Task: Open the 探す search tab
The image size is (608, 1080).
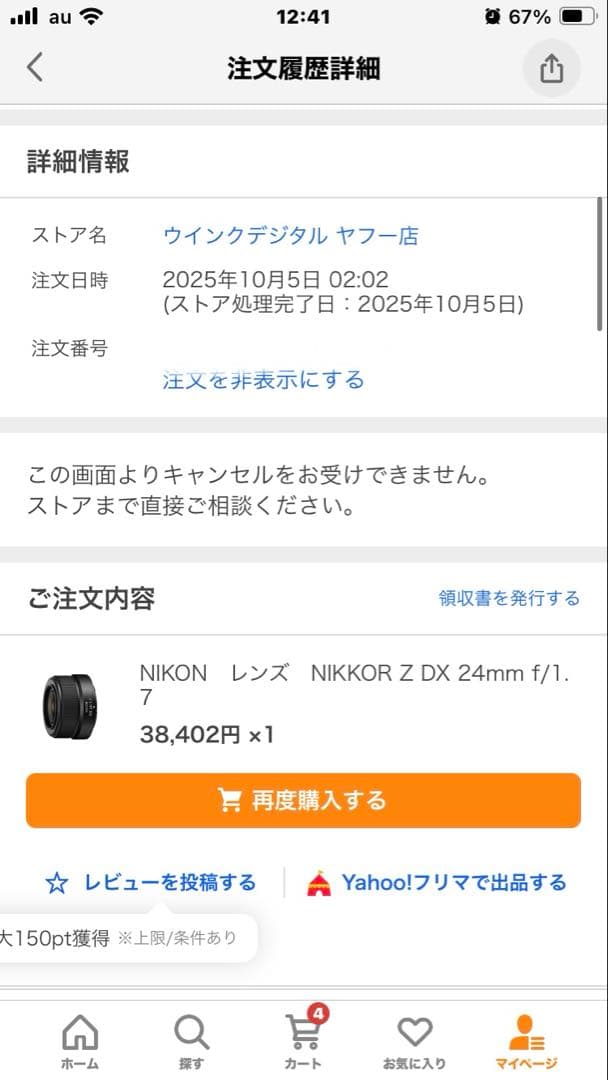Action: tap(190, 1040)
